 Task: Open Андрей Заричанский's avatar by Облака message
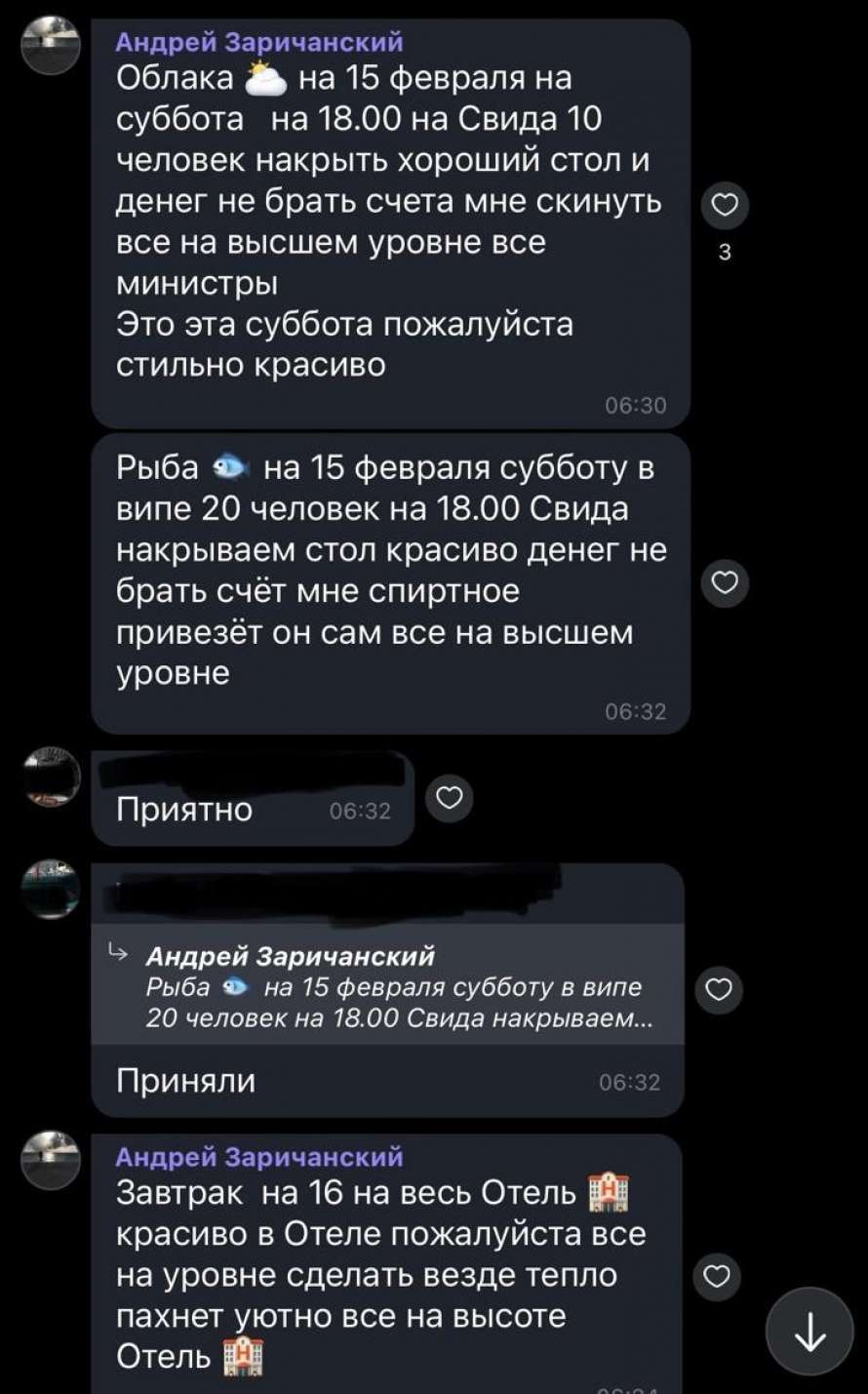(51, 46)
